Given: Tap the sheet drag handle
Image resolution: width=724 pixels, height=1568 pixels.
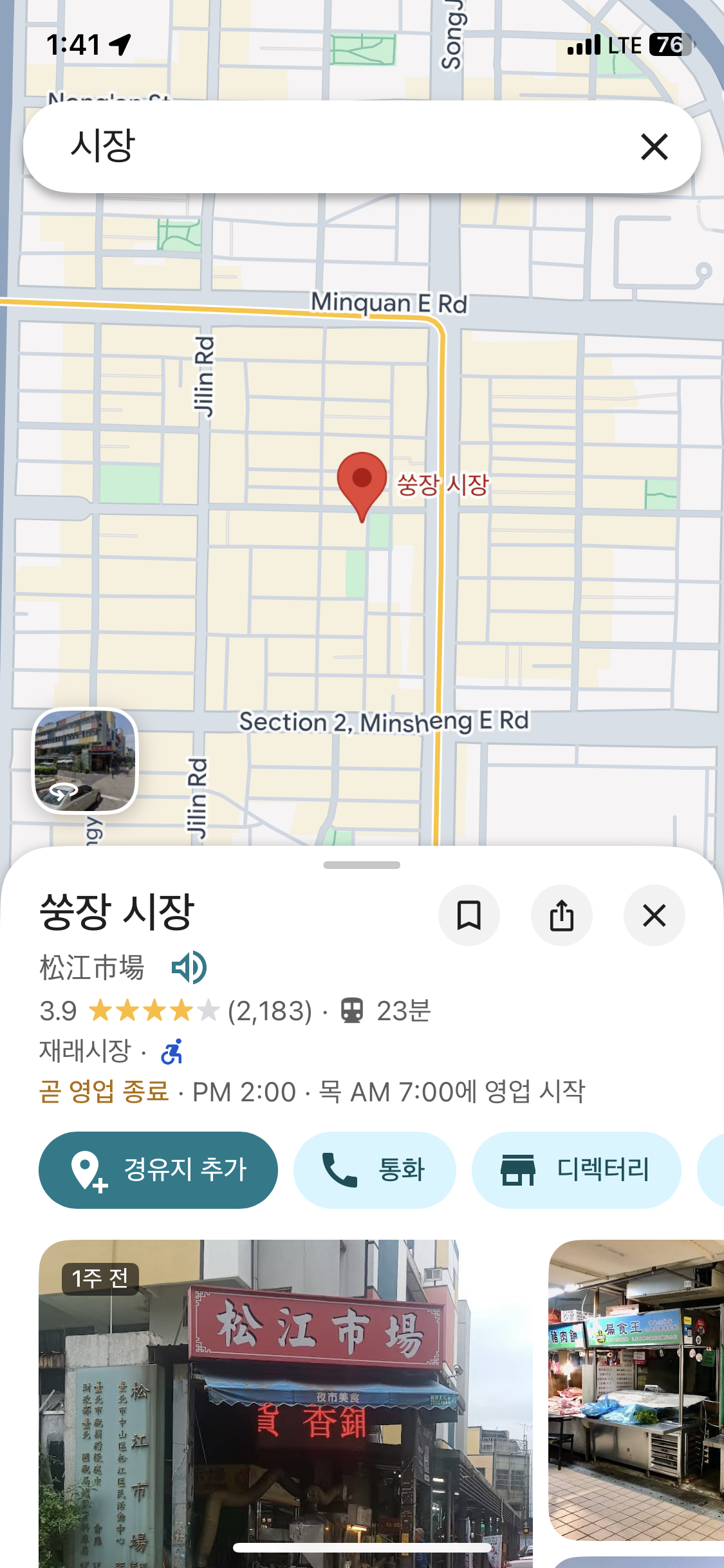Looking at the screenshot, I should pyautogui.click(x=362, y=865).
